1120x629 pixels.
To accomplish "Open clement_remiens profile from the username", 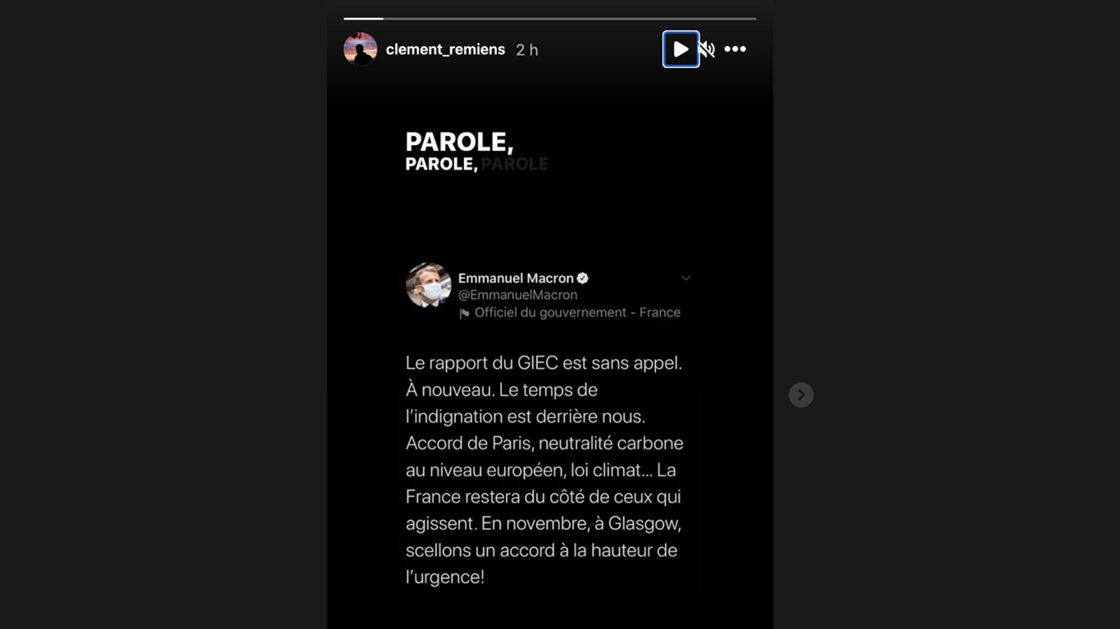I will [445, 49].
